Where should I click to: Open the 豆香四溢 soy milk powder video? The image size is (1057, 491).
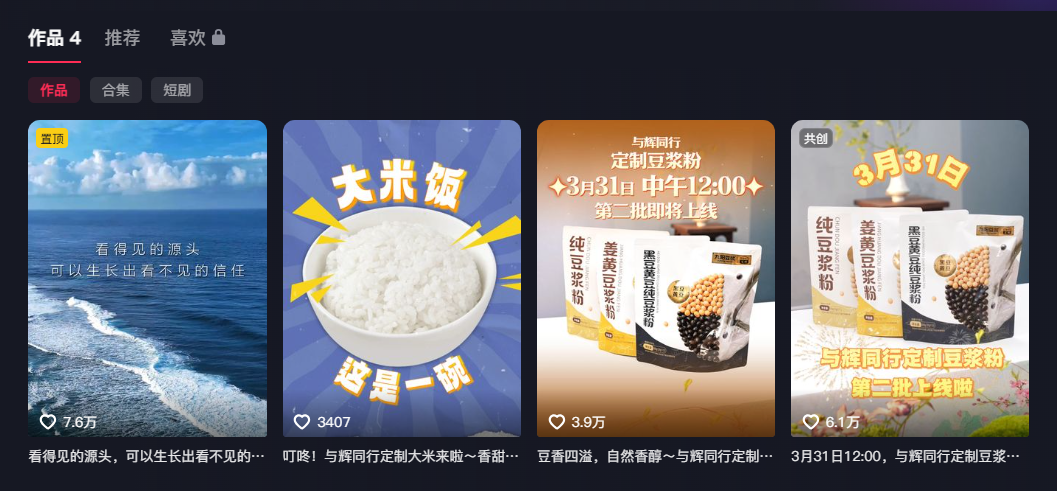click(x=655, y=278)
